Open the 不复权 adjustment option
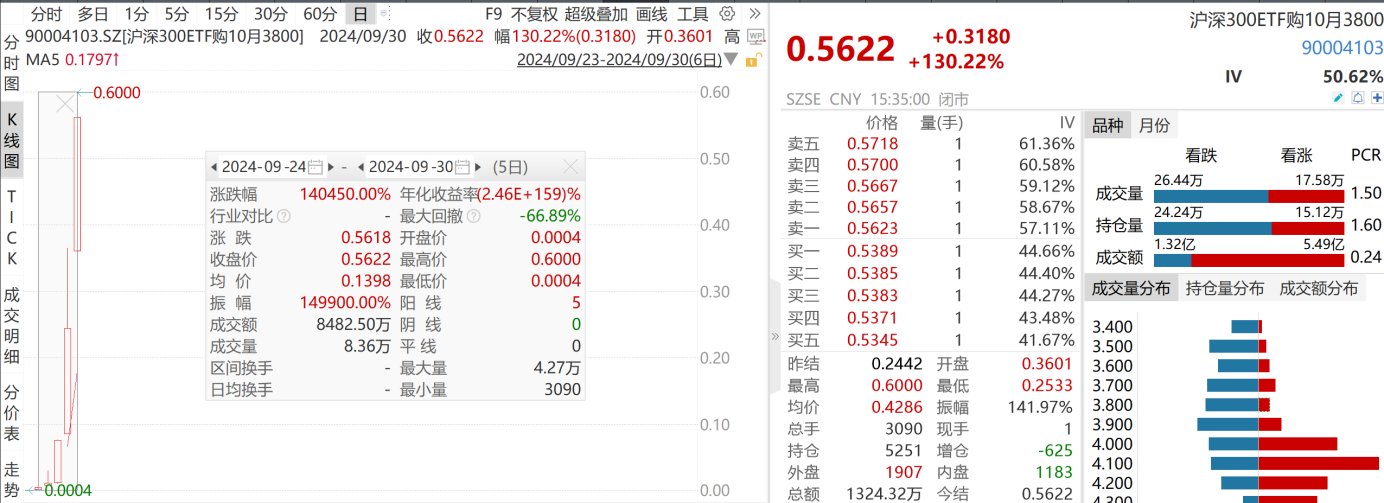 [534, 14]
